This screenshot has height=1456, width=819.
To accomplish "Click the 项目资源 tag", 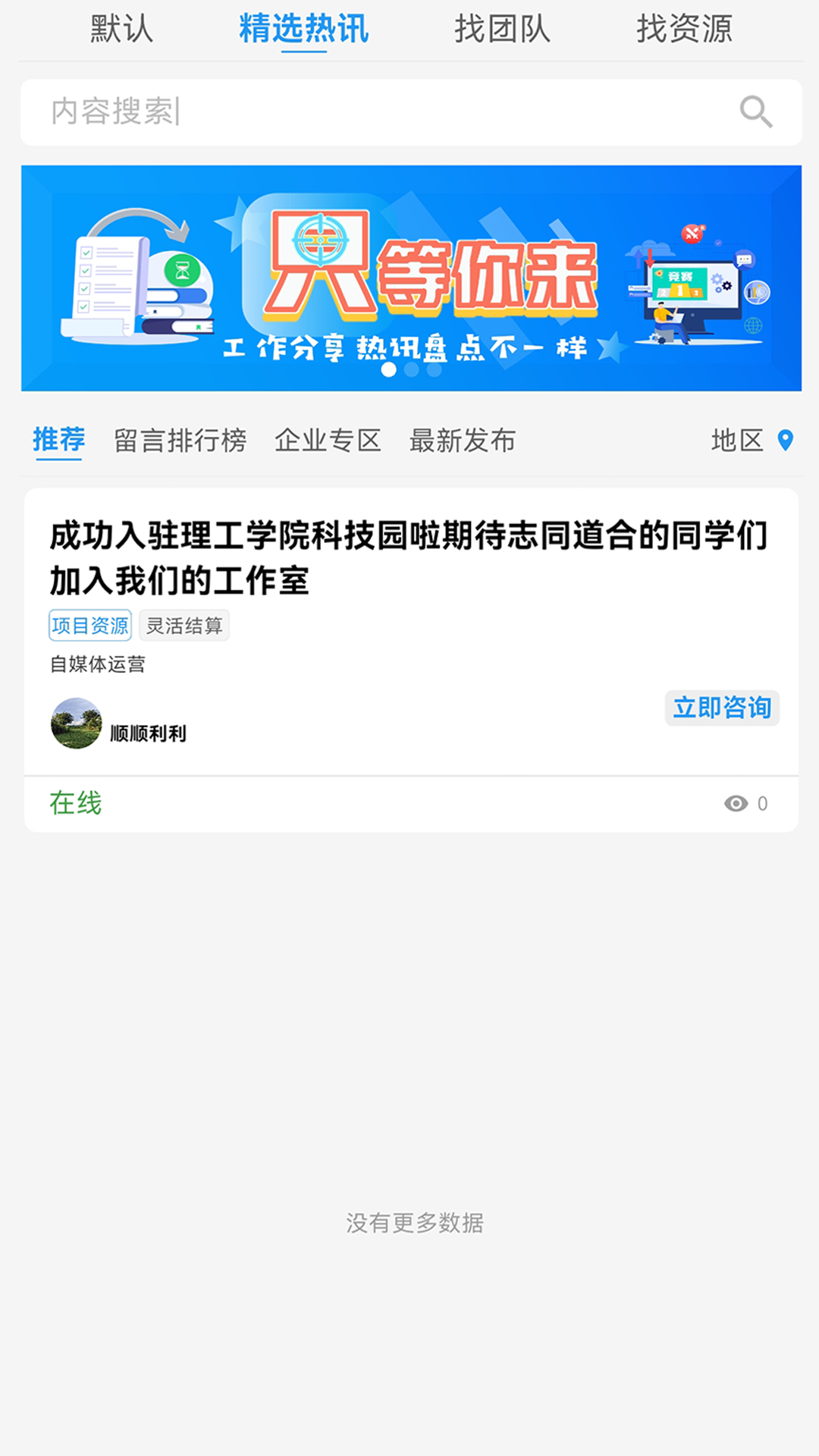I will click(89, 626).
